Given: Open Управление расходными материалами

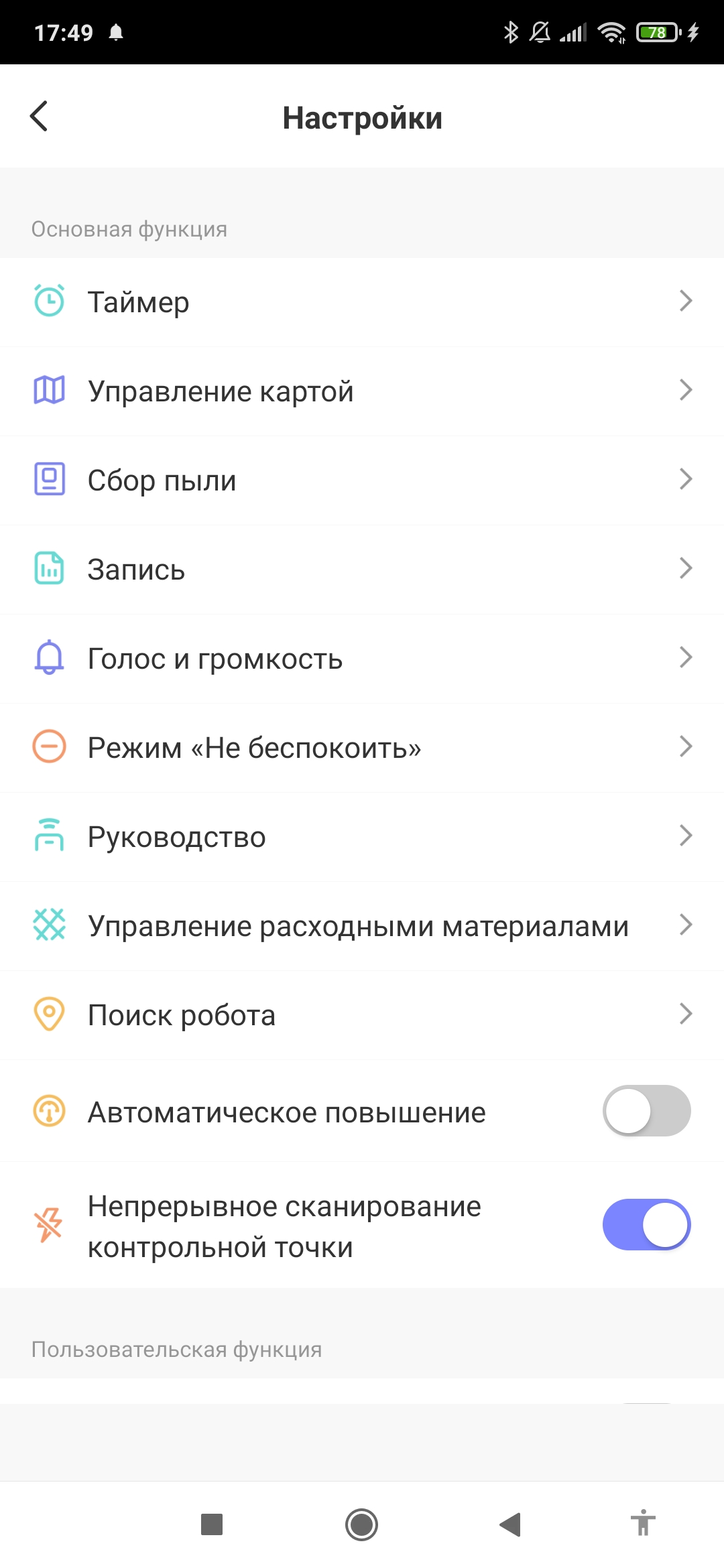Looking at the screenshot, I should click(x=362, y=926).
